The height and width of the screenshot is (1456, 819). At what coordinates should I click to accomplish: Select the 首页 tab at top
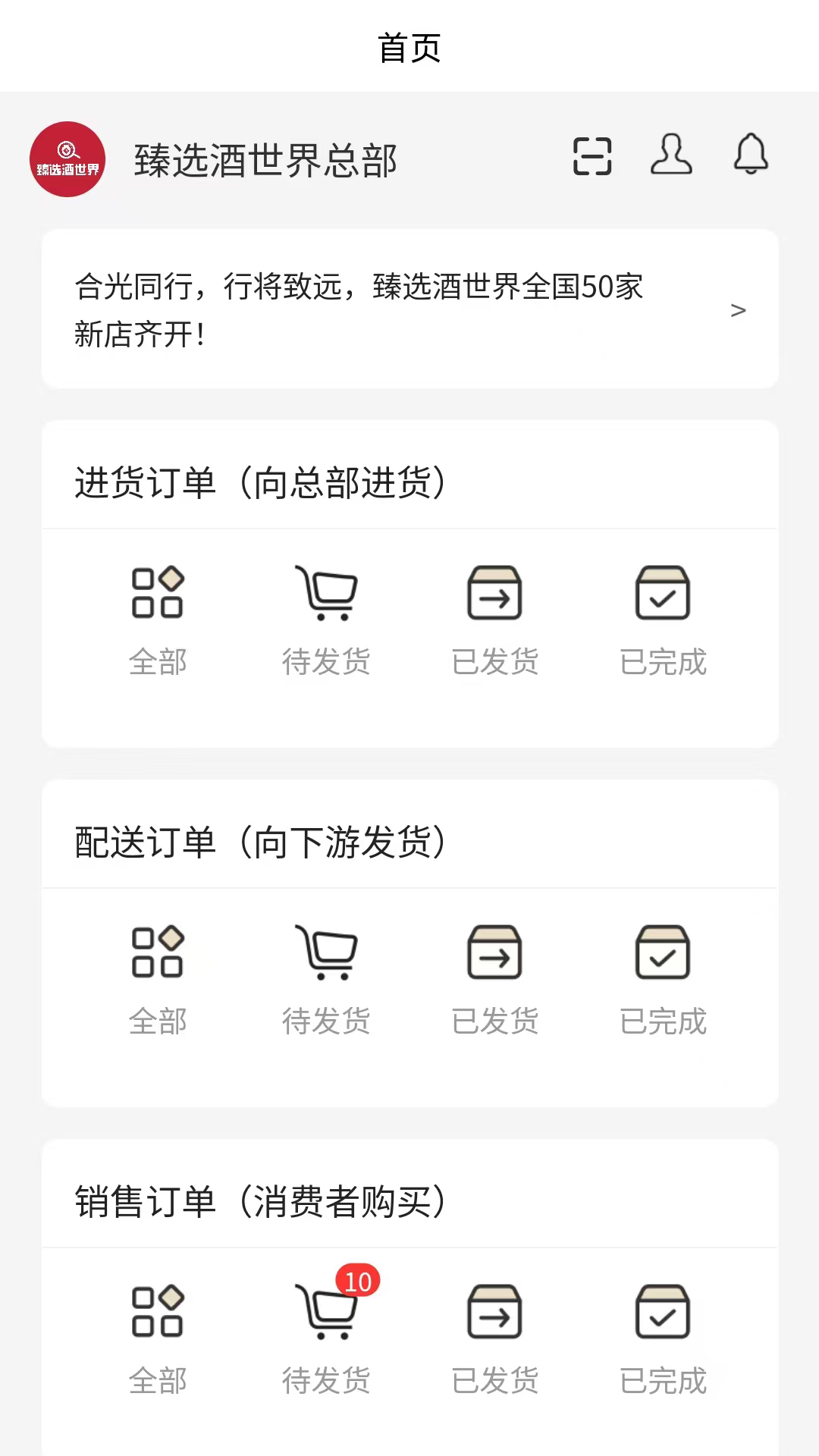click(x=409, y=47)
